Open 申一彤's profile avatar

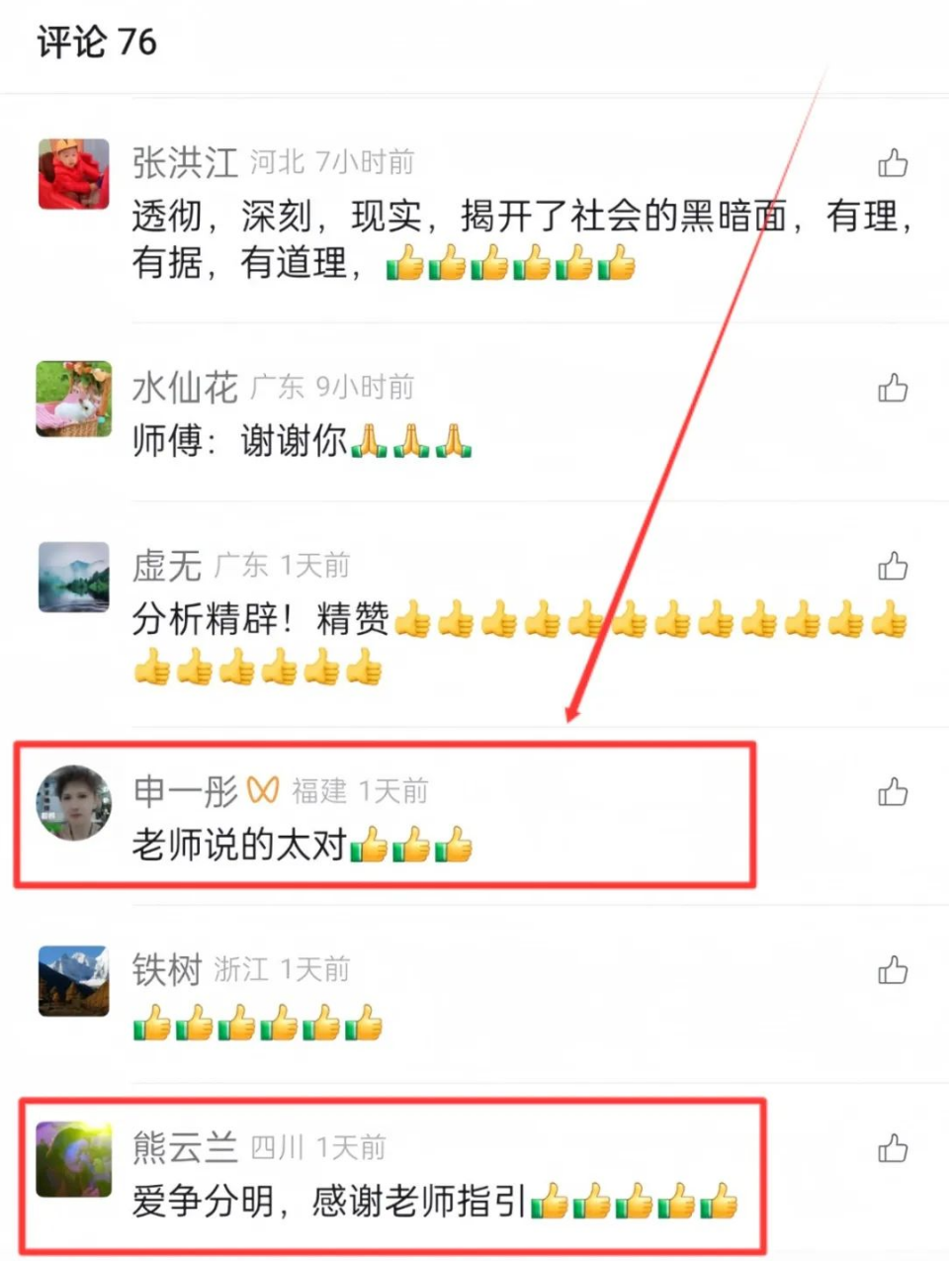pos(74,802)
